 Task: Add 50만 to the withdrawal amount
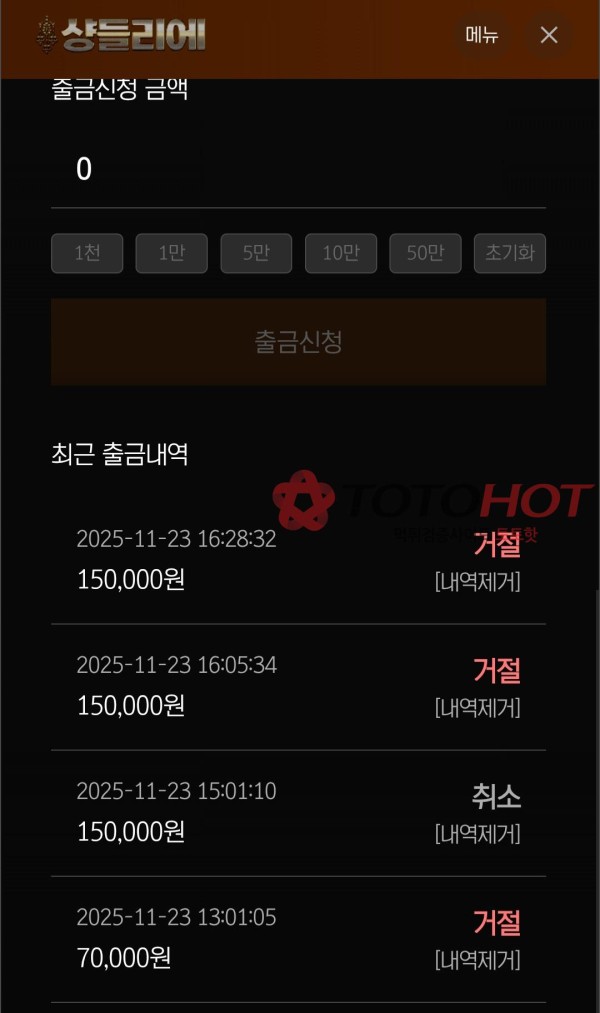pyautogui.click(x=425, y=253)
